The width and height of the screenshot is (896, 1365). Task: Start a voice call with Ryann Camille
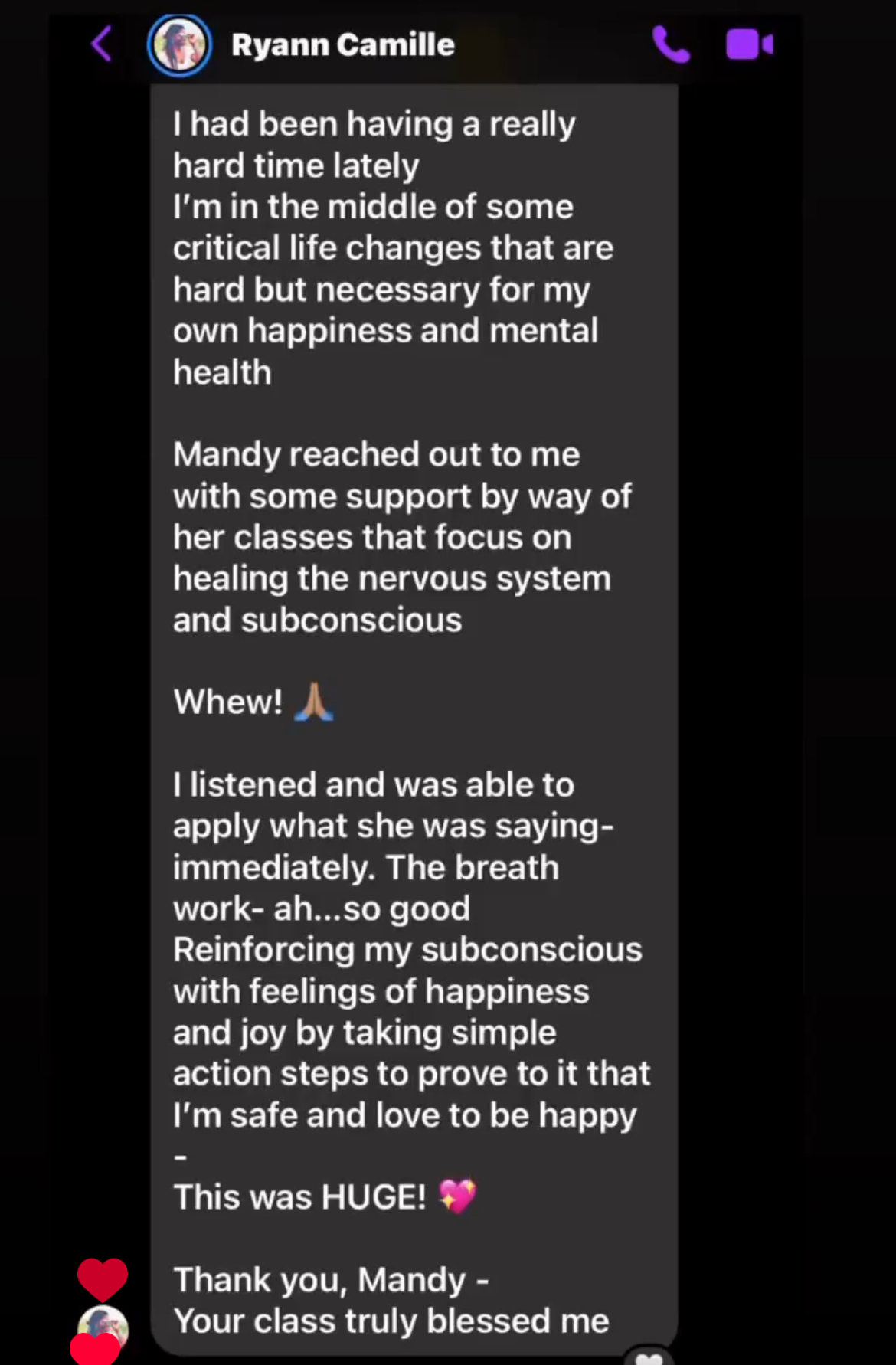(x=671, y=44)
